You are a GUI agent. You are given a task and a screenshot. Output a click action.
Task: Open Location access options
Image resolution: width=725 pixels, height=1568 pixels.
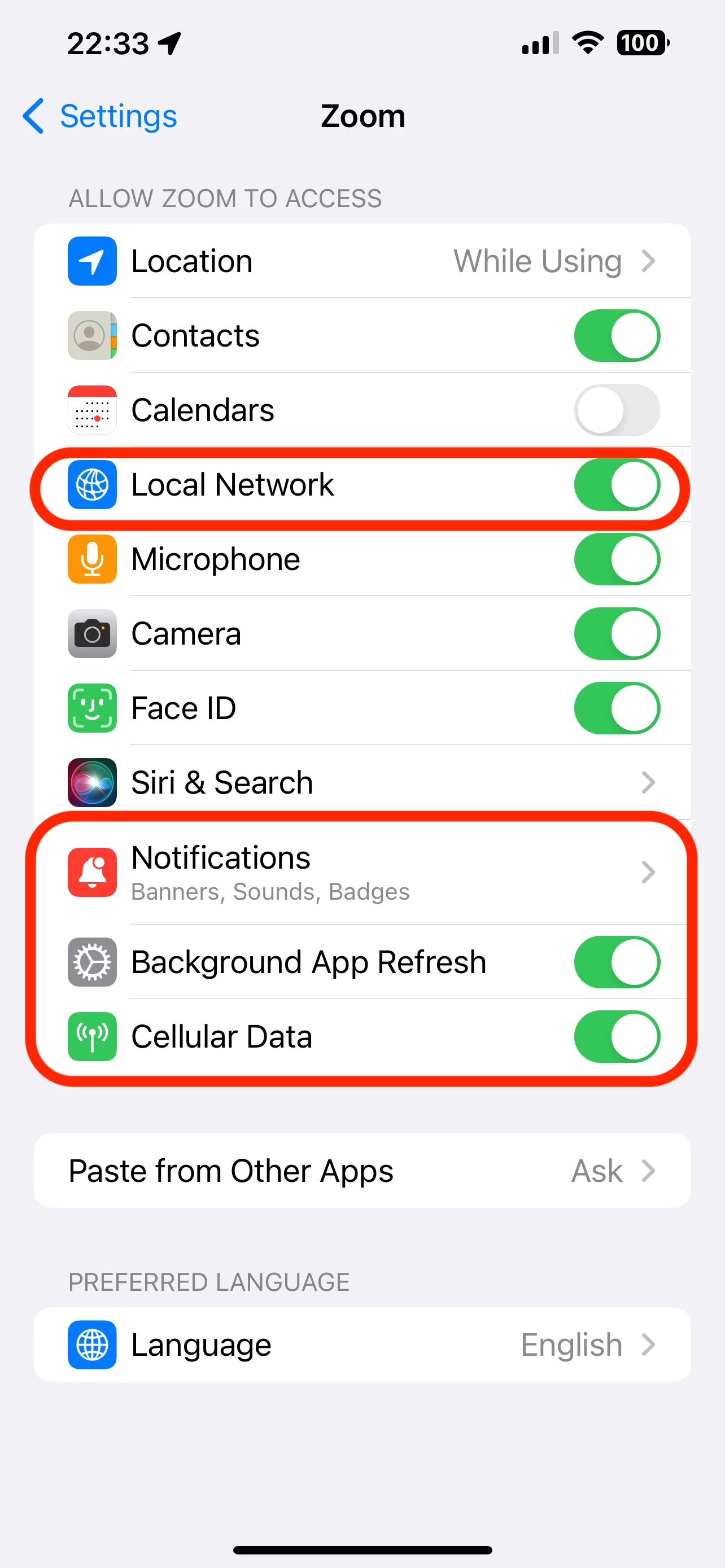362,261
